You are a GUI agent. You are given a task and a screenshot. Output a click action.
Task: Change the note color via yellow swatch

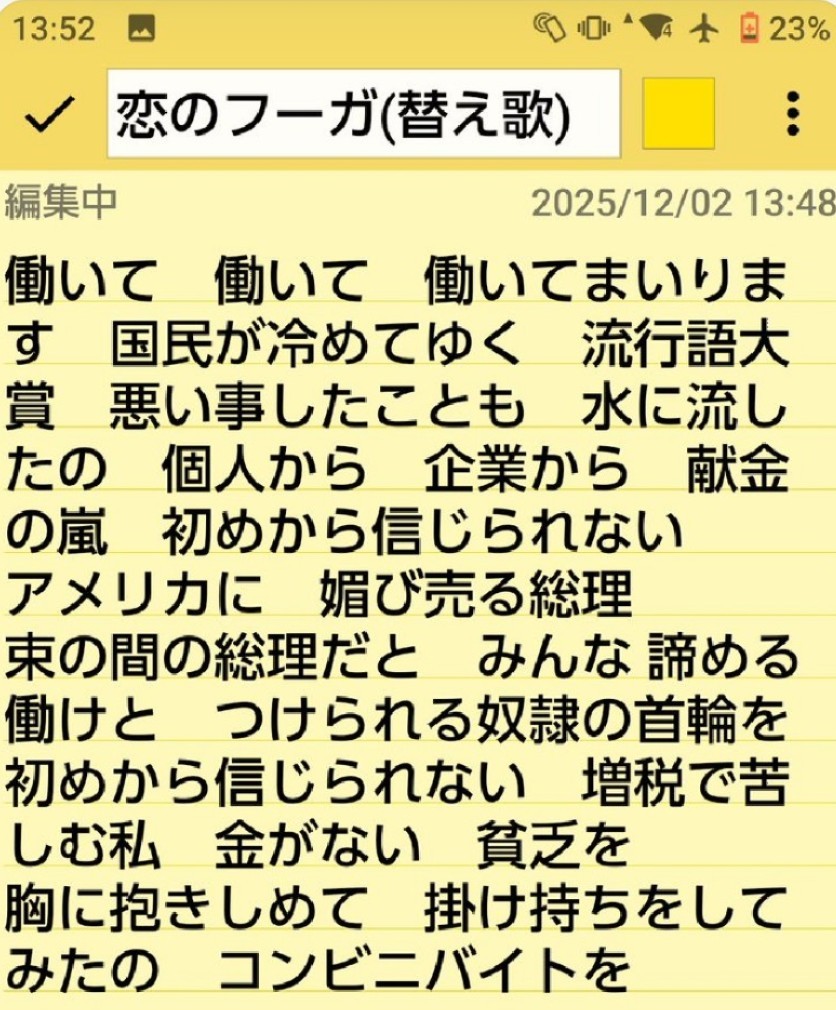678,114
